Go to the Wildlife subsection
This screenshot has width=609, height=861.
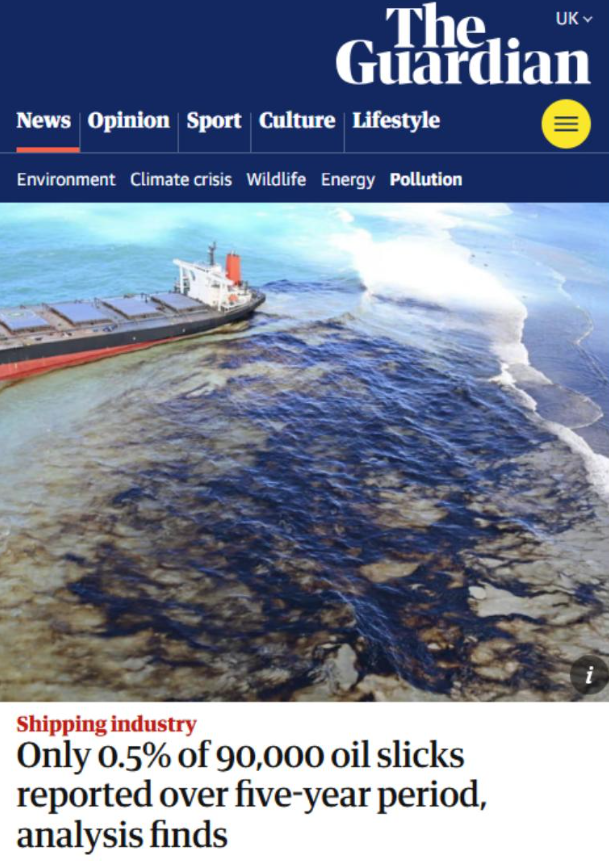click(x=276, y=180)
